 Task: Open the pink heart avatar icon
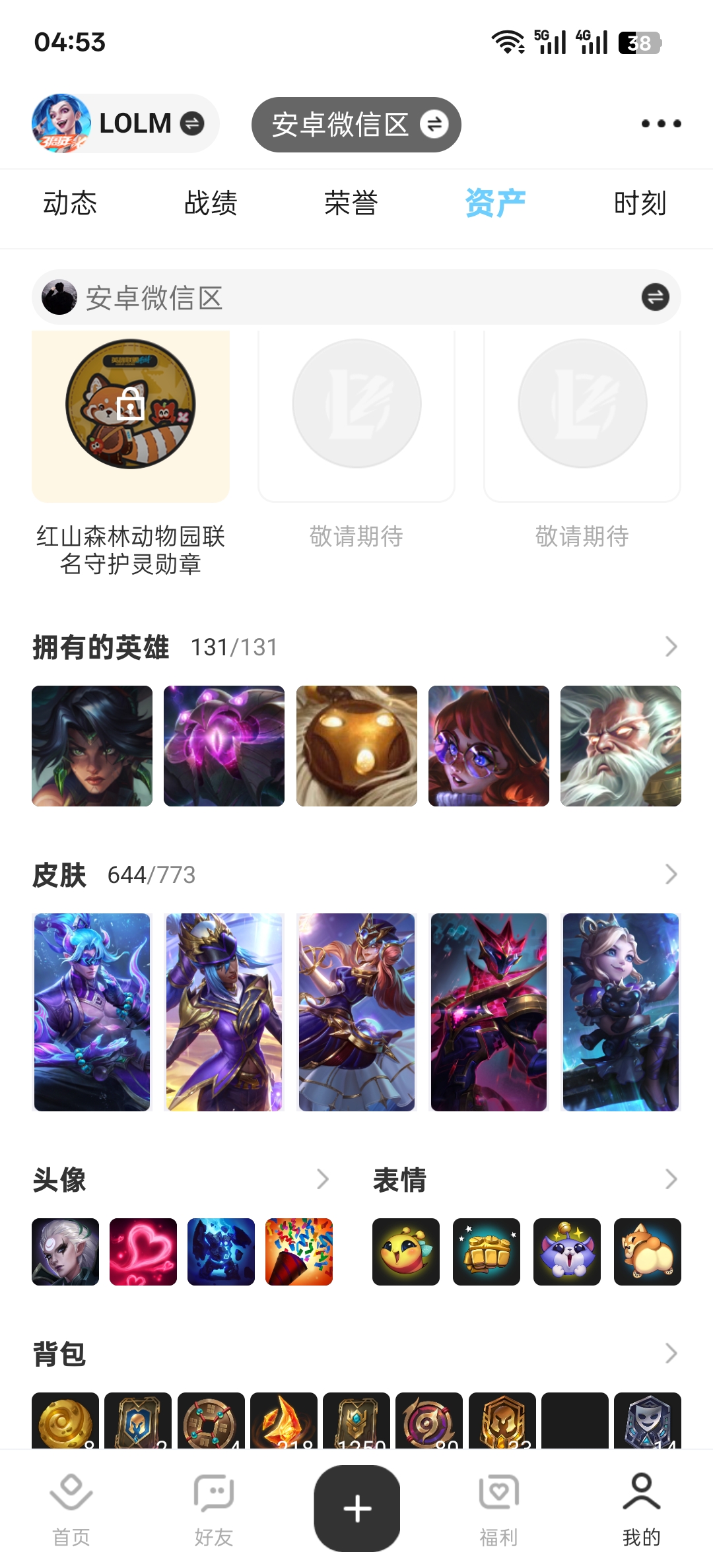143,1252
